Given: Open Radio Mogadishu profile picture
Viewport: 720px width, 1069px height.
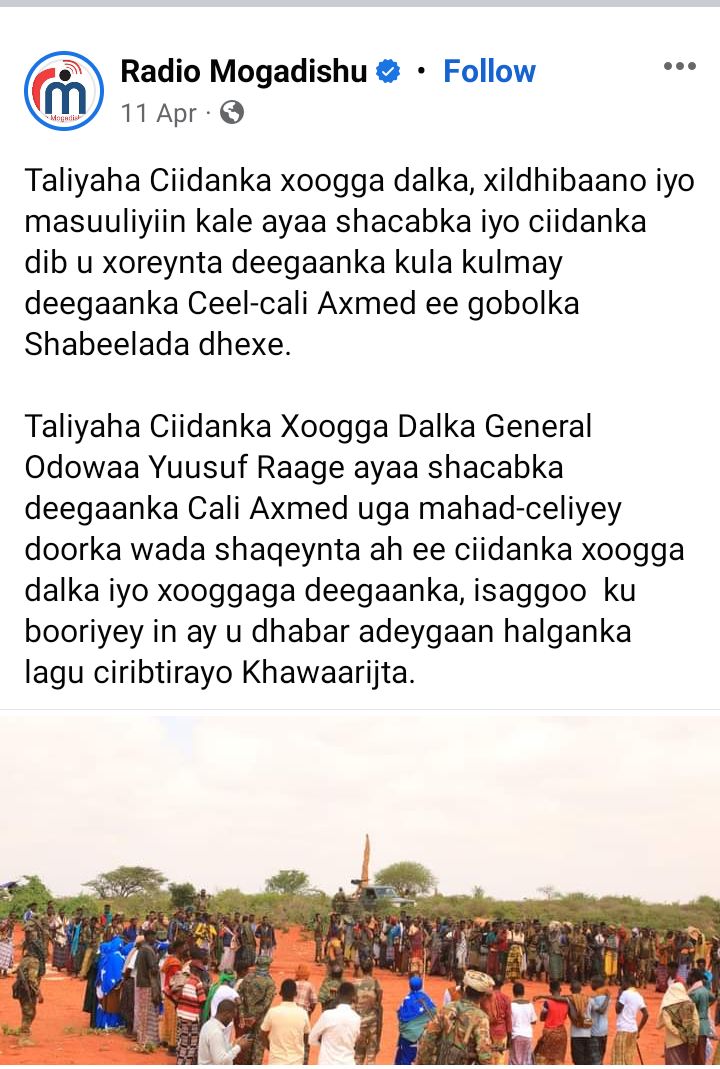Looking at the screenshot, I should (x=64, y=91).
